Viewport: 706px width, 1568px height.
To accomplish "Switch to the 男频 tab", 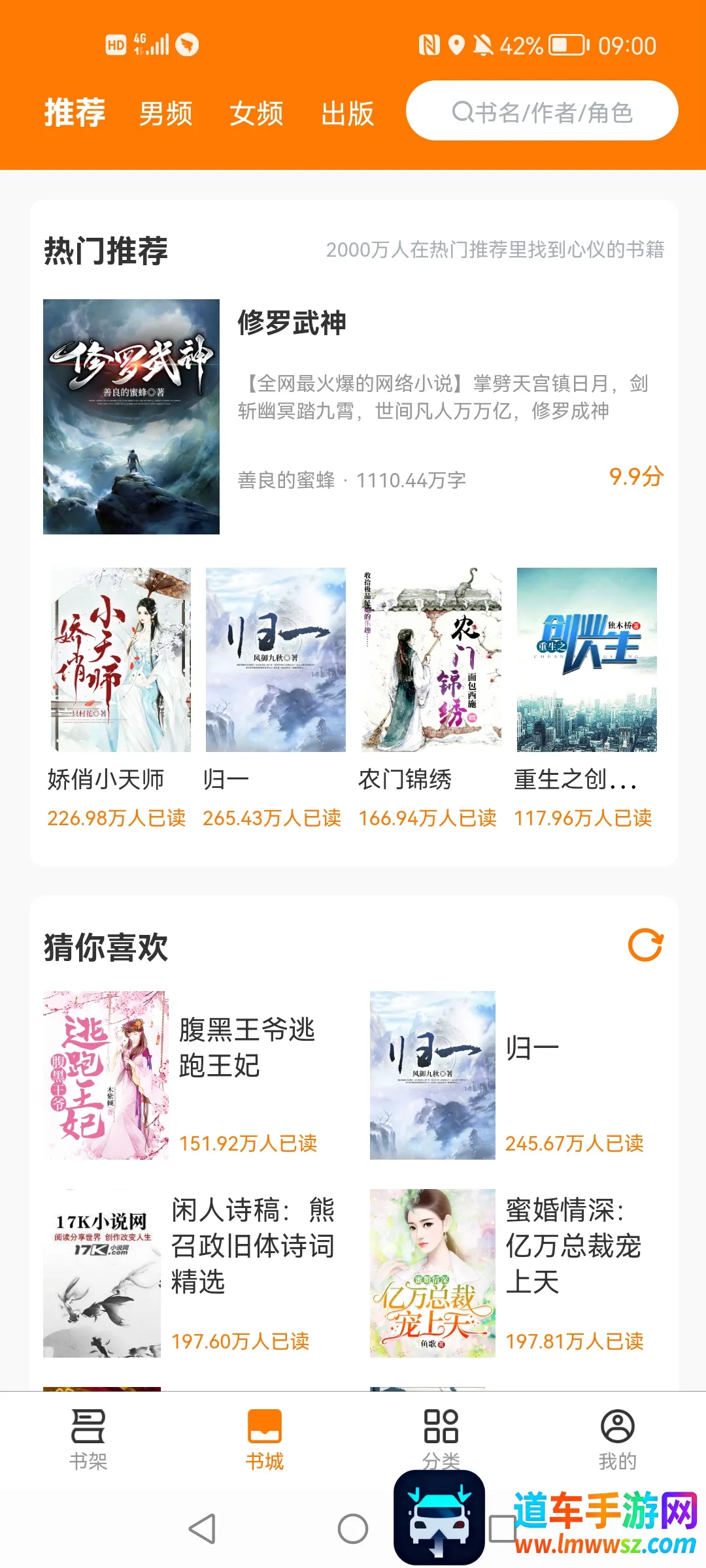I will (x=165, y=113).
